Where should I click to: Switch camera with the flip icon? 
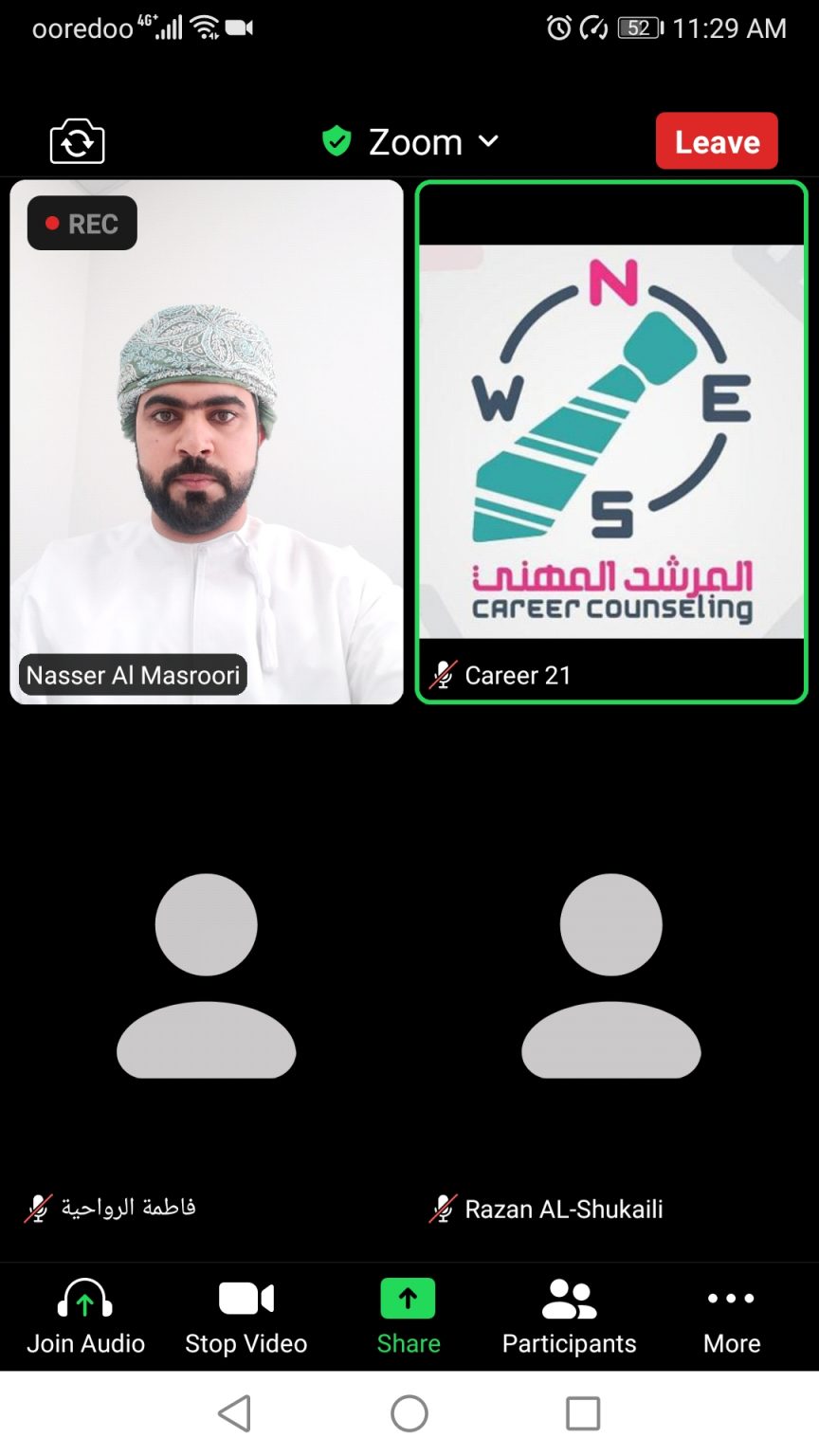tap(77, 142)
